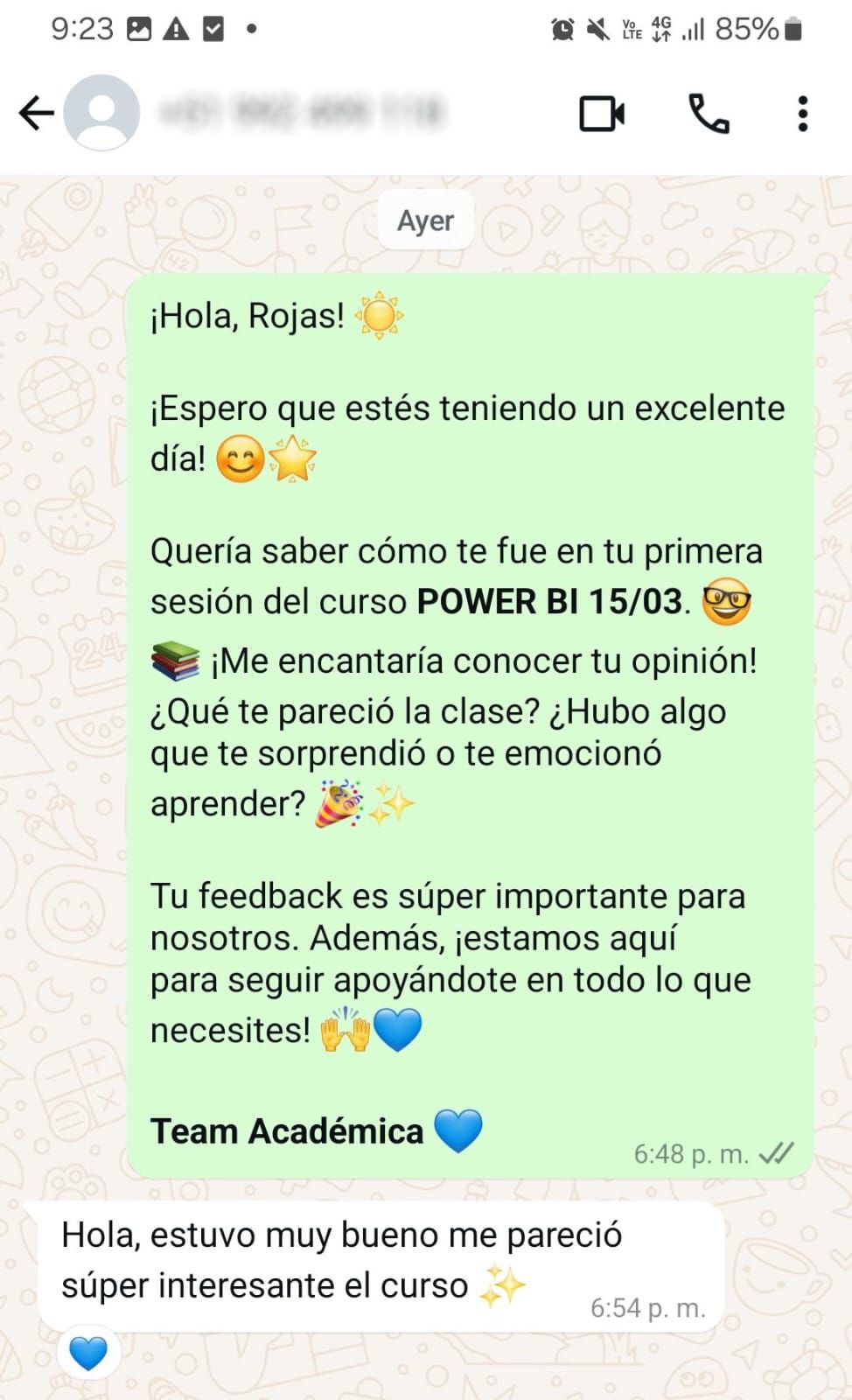Image resolution: width=852 pixels, height=1400 pixels.
Task: Tap the double blue checkmarks on sent message
Action: [773, 1153]
